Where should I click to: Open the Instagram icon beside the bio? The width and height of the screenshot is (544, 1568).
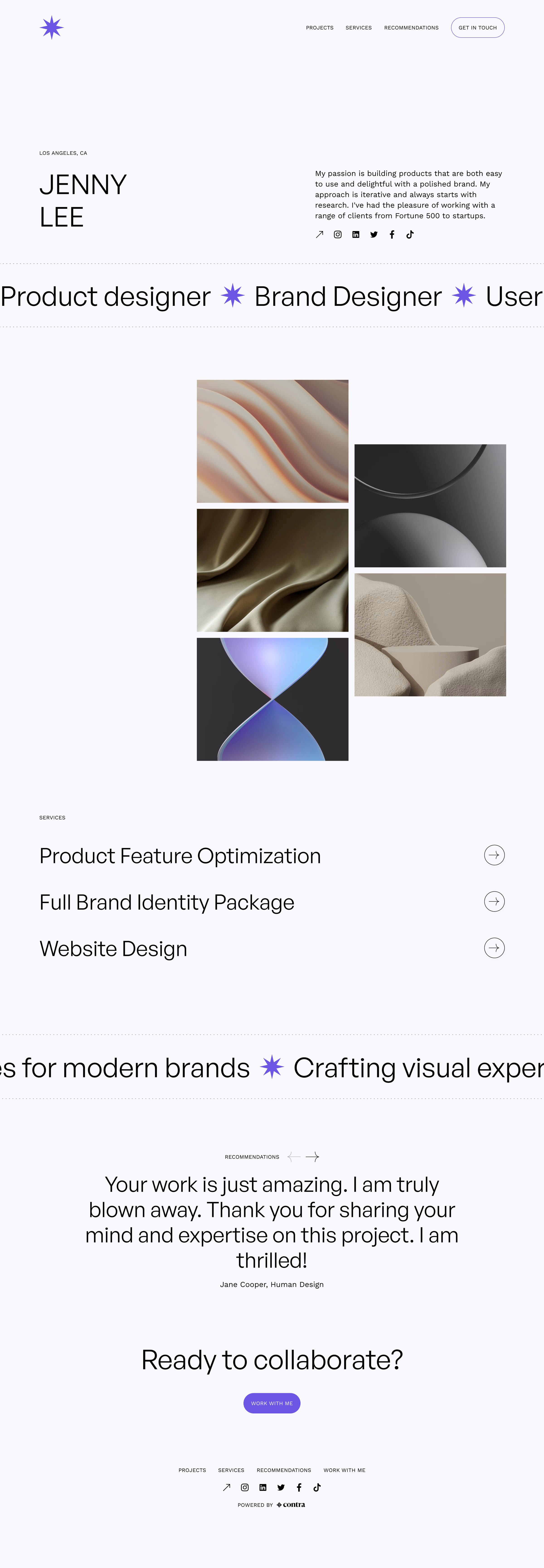(338, 234)
